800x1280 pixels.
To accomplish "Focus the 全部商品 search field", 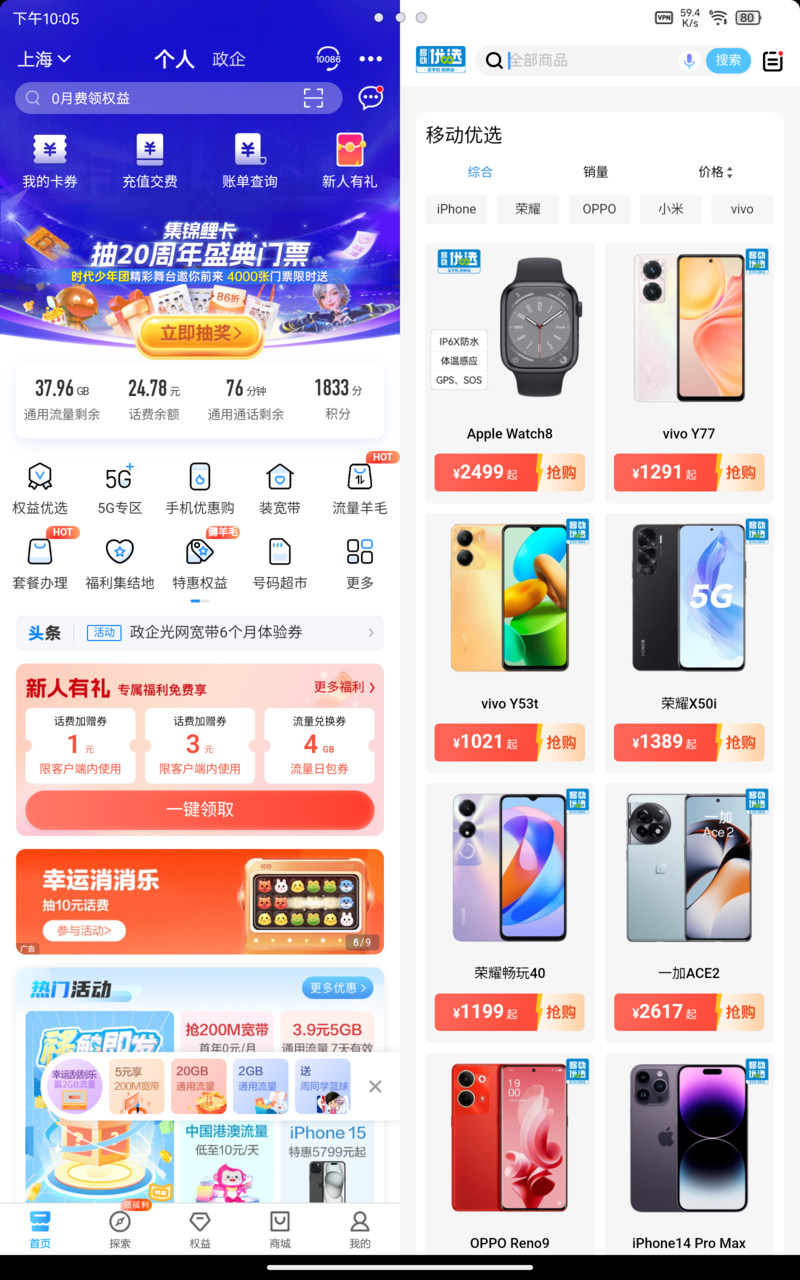I will coord(590,61).
